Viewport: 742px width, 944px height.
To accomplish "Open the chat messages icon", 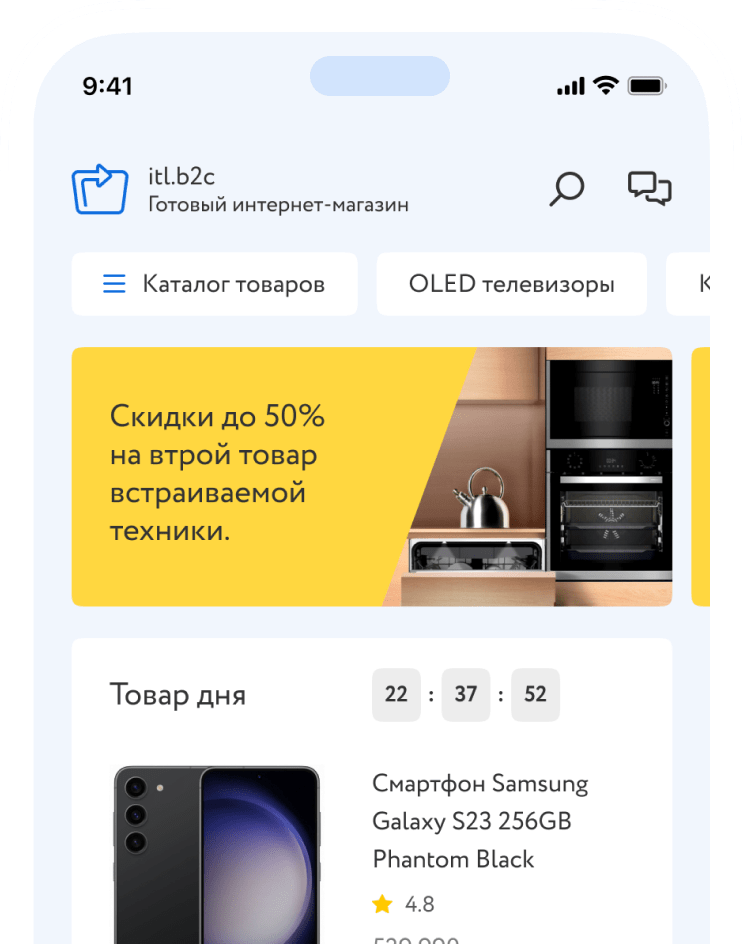I will click(x=649, y=188).
